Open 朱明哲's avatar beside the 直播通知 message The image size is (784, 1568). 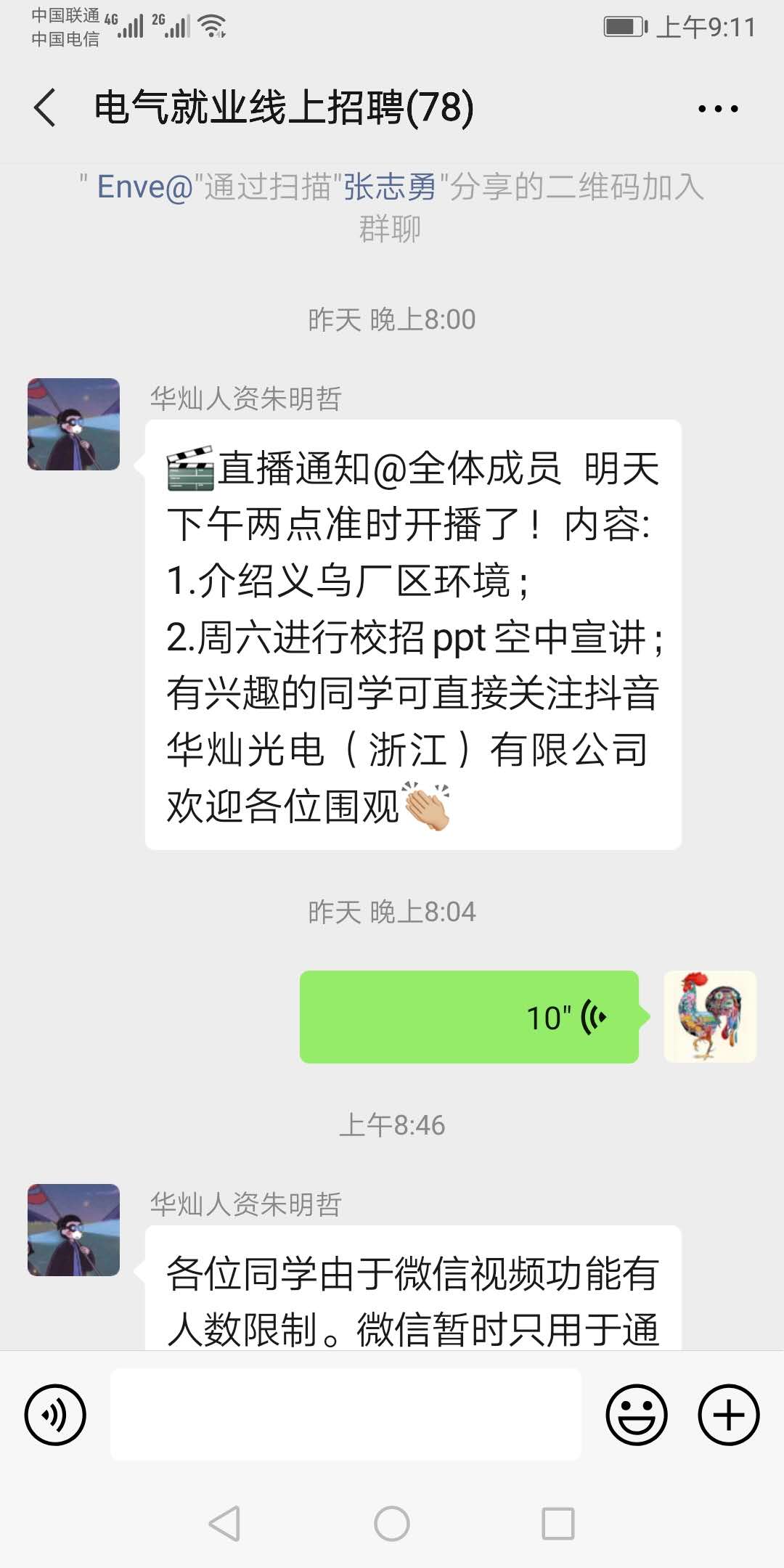coord(73,424)
